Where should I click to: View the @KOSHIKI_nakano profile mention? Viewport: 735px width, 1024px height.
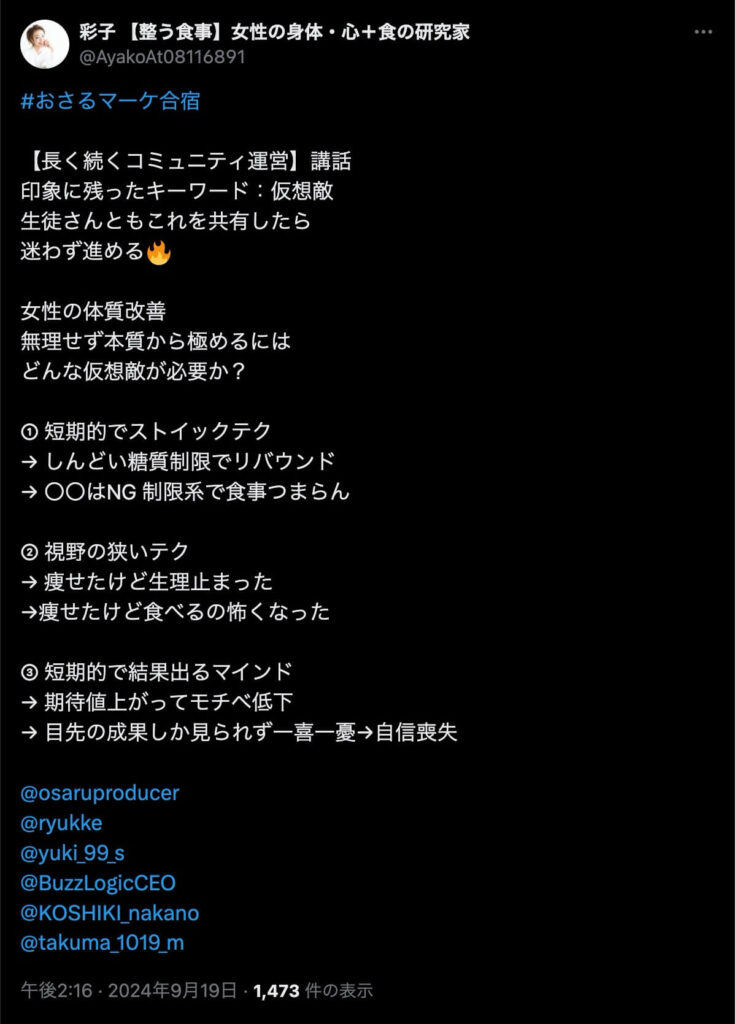point(110,913)
